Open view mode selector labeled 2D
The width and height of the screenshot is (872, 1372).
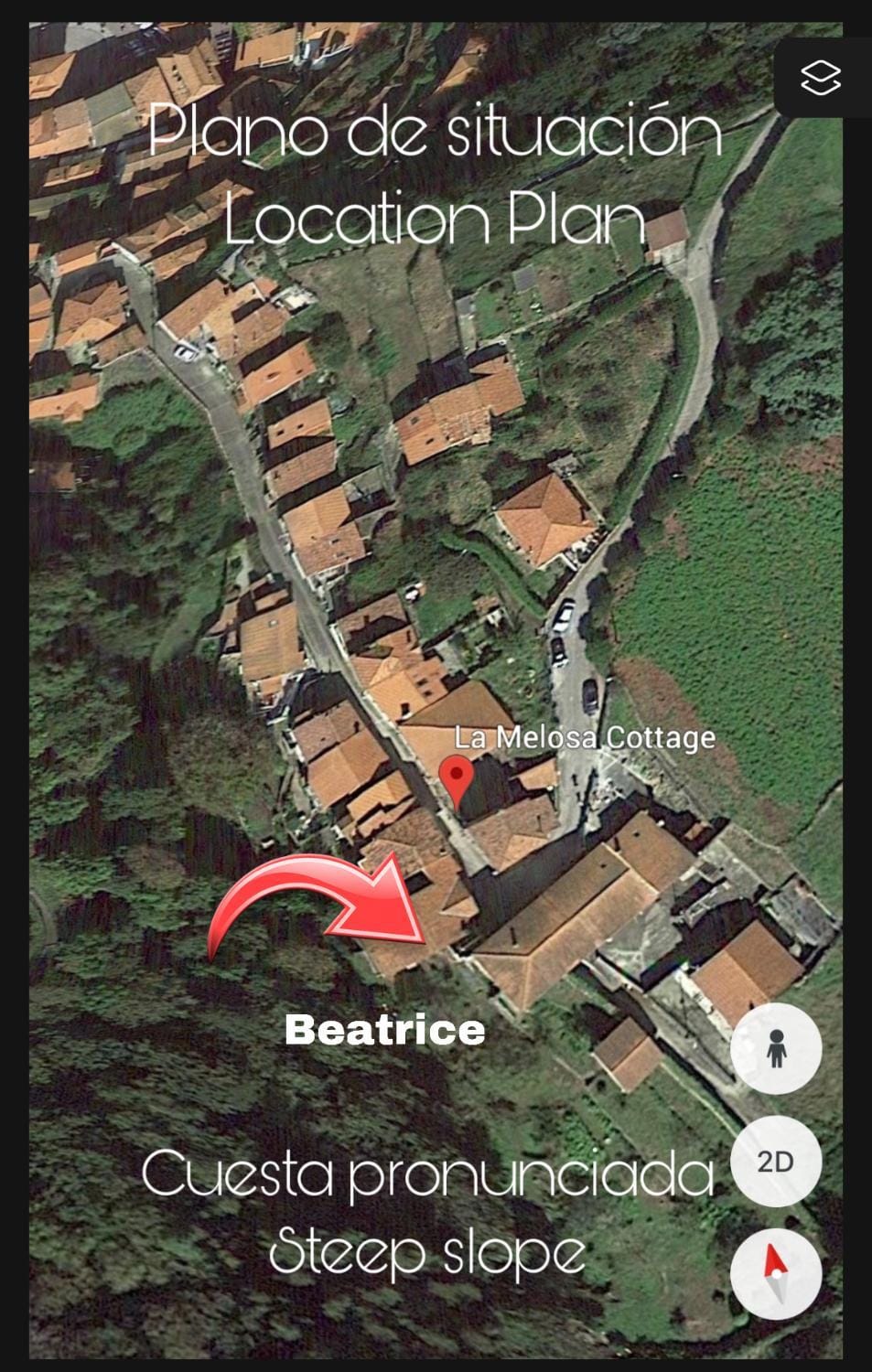775,1162
